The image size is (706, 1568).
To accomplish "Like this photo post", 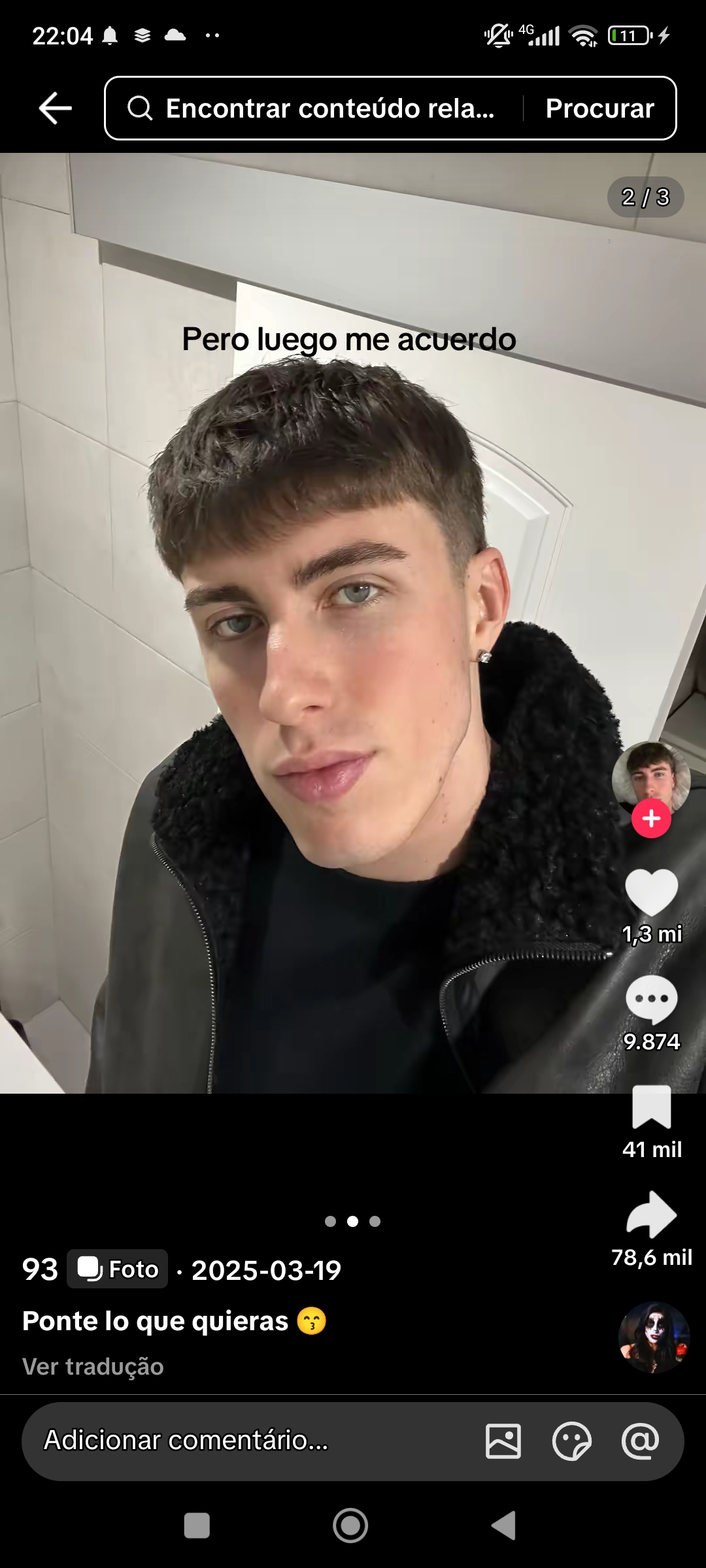I will point(652,893).
